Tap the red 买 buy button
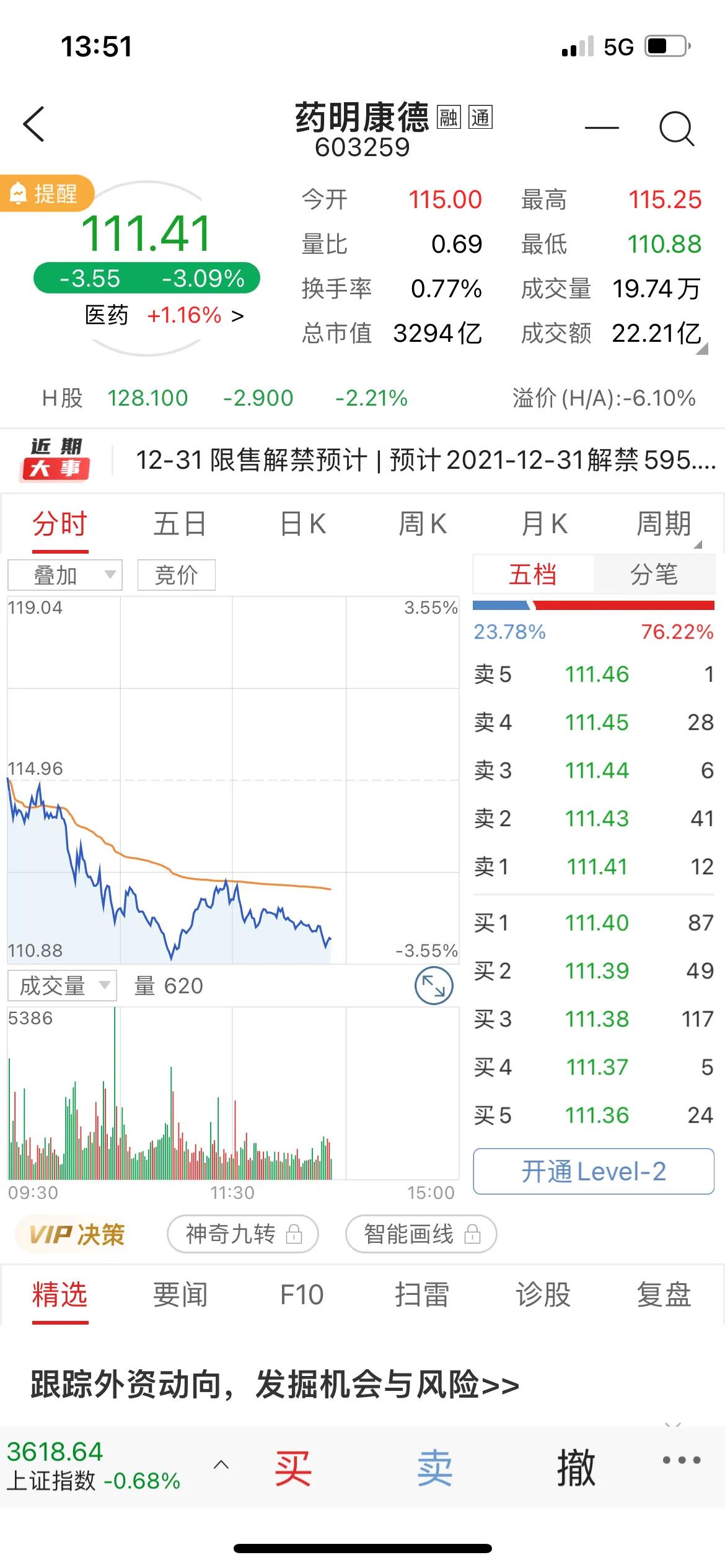 click(x=292, y=1468)
